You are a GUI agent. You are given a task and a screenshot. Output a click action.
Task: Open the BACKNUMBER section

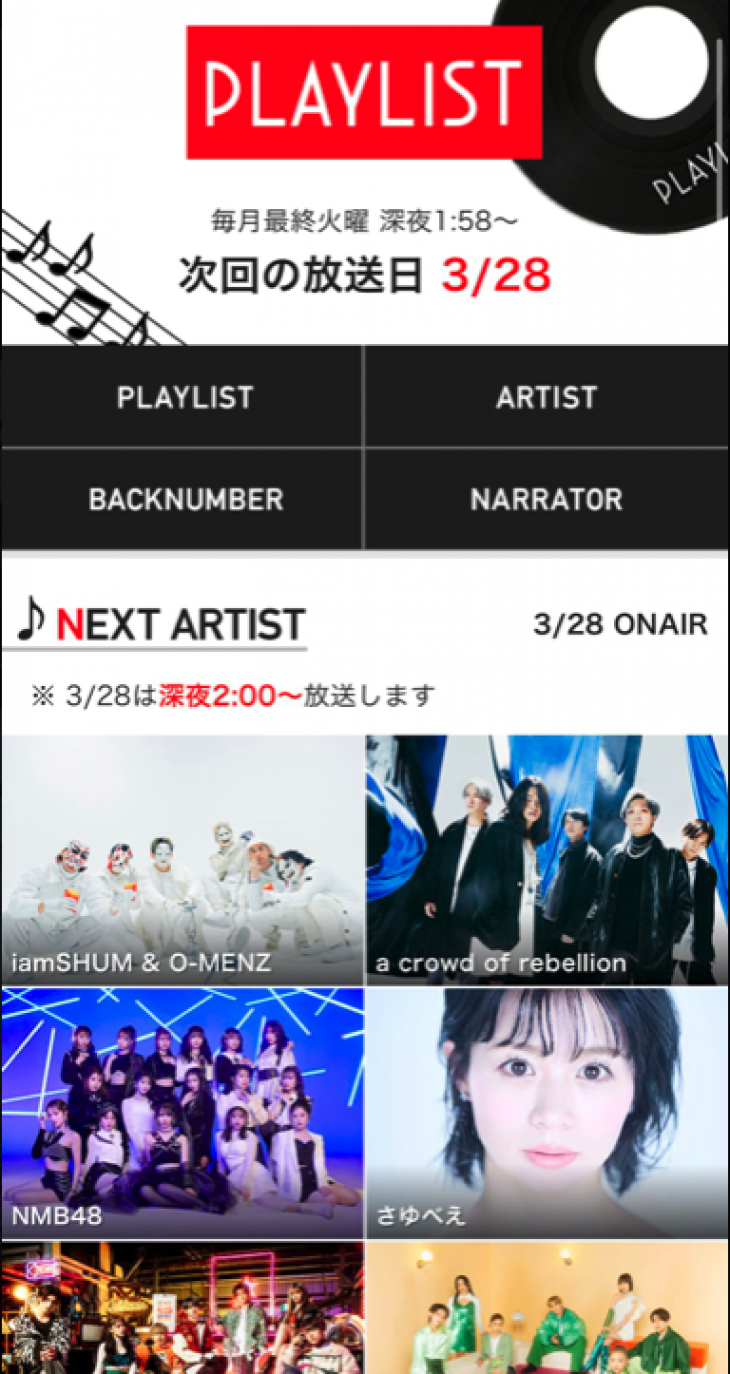(x=184, y=499)
